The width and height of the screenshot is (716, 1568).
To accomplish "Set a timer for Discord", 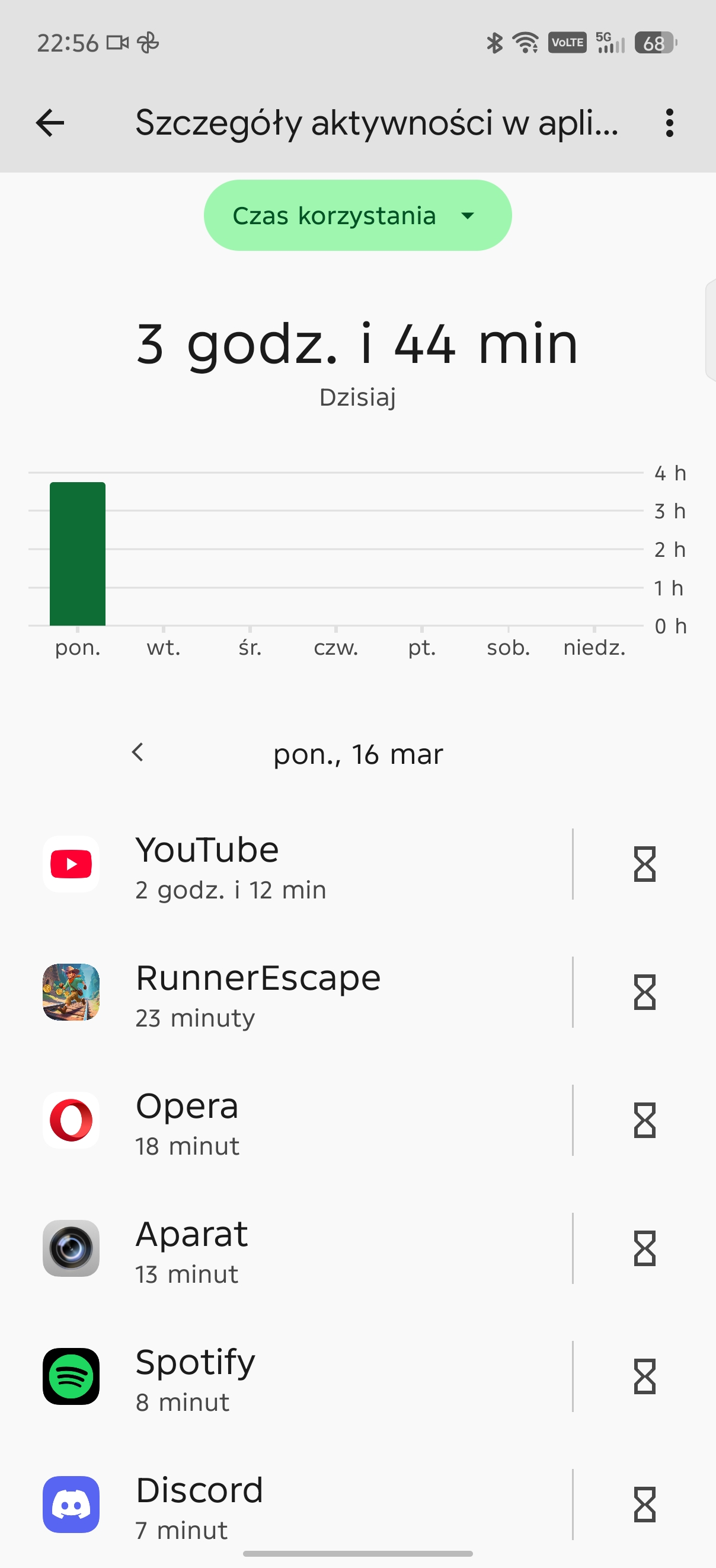I will 644,1504.
